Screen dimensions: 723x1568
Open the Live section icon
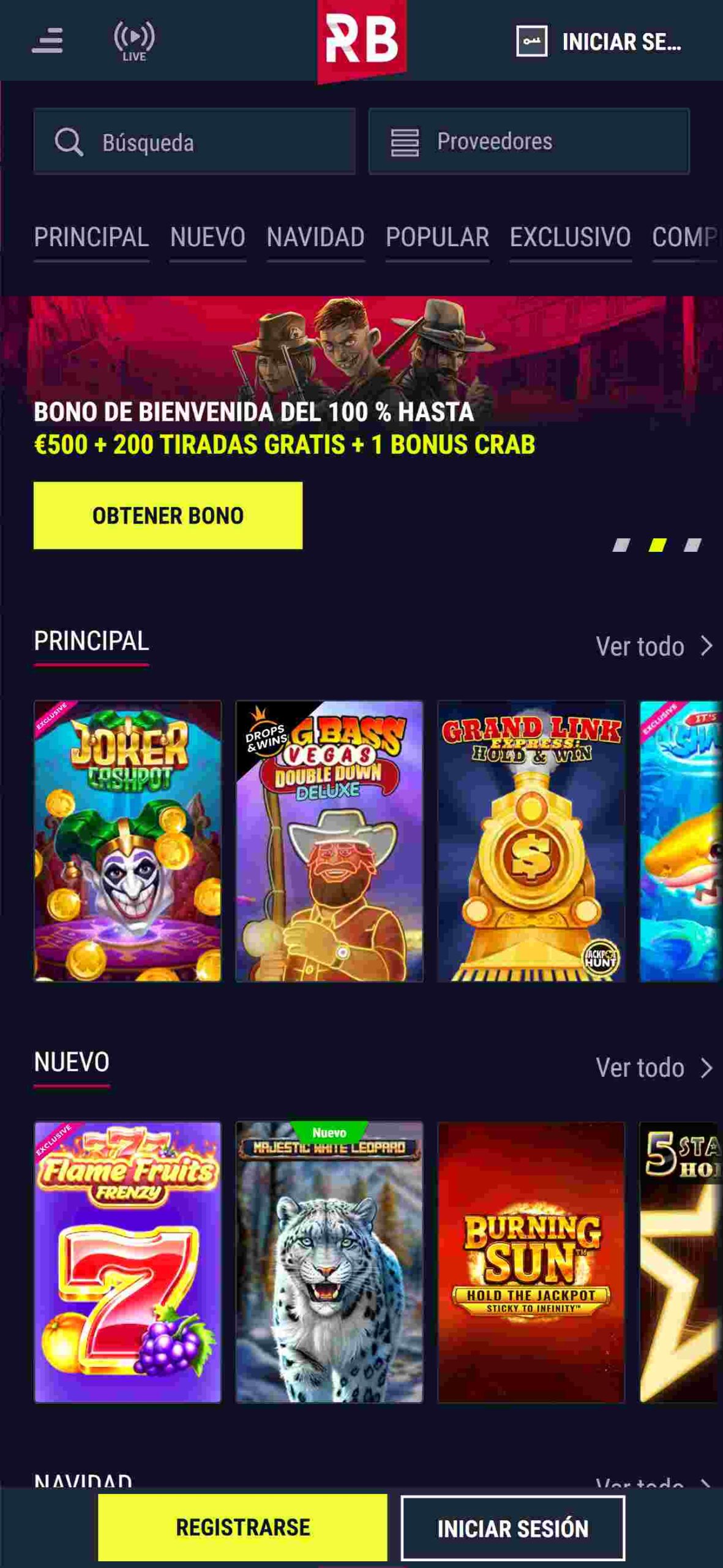click(134, 42)
